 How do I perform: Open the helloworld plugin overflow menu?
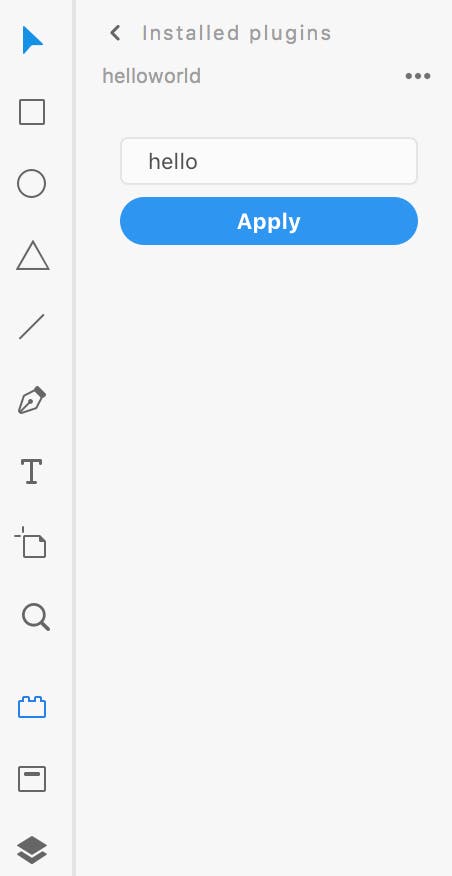(x=418, y=76)
